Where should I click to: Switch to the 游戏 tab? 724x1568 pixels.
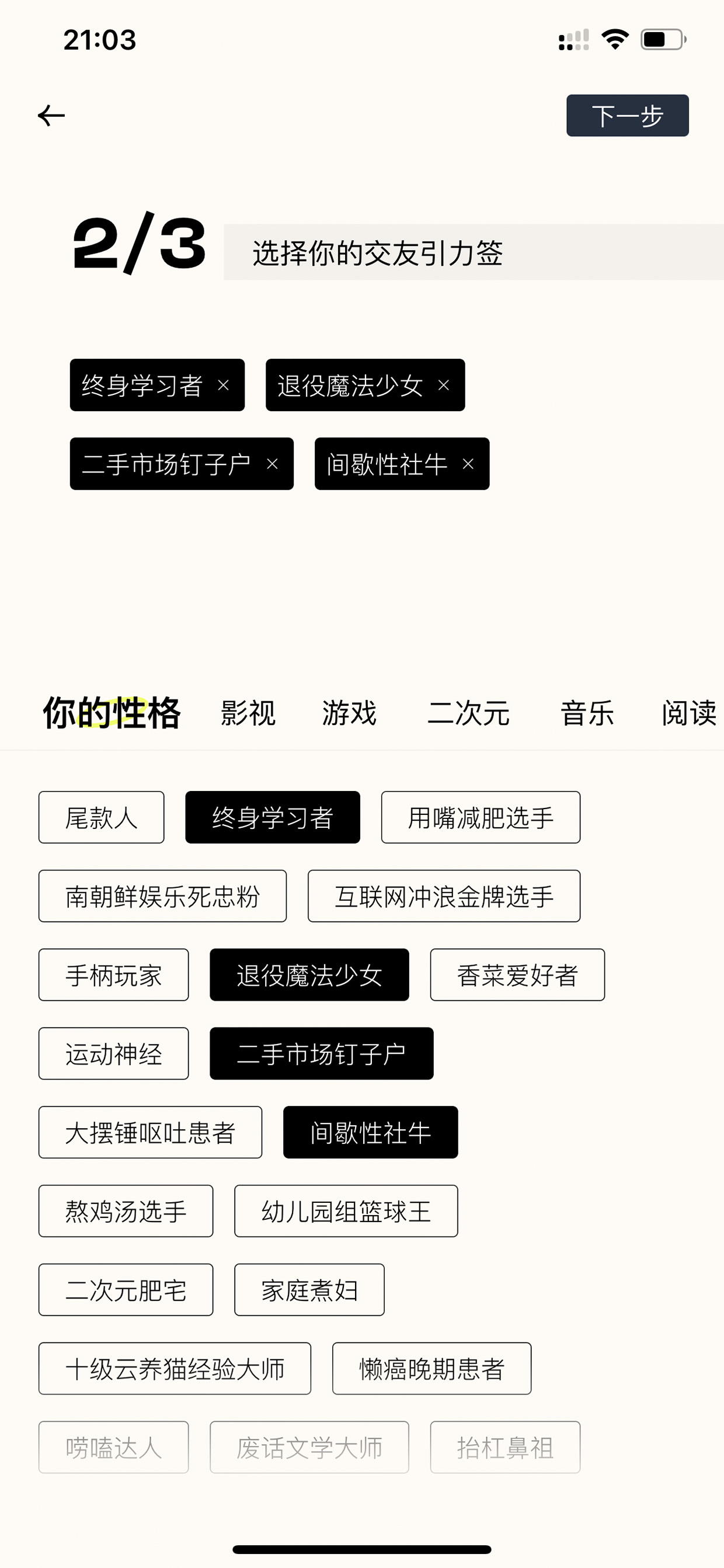(x=349, y=713)
